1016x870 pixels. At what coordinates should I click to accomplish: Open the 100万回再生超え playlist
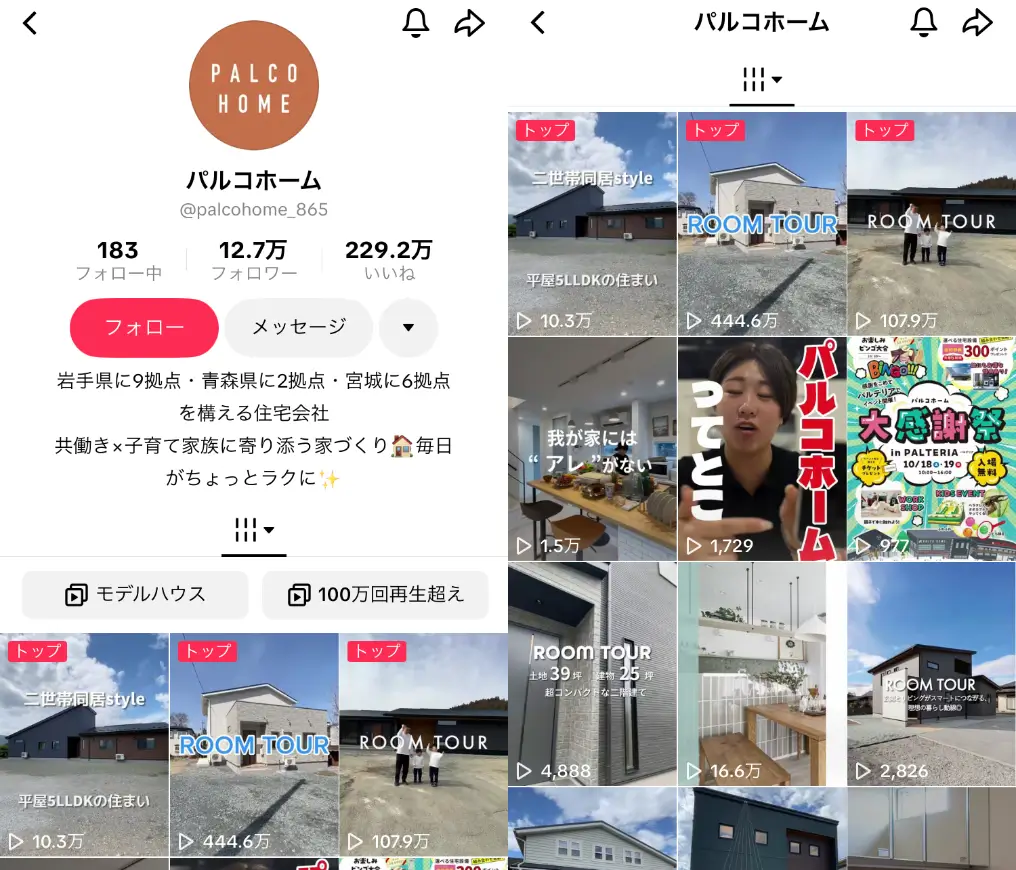pyautogui.click(x=375, y=594)
